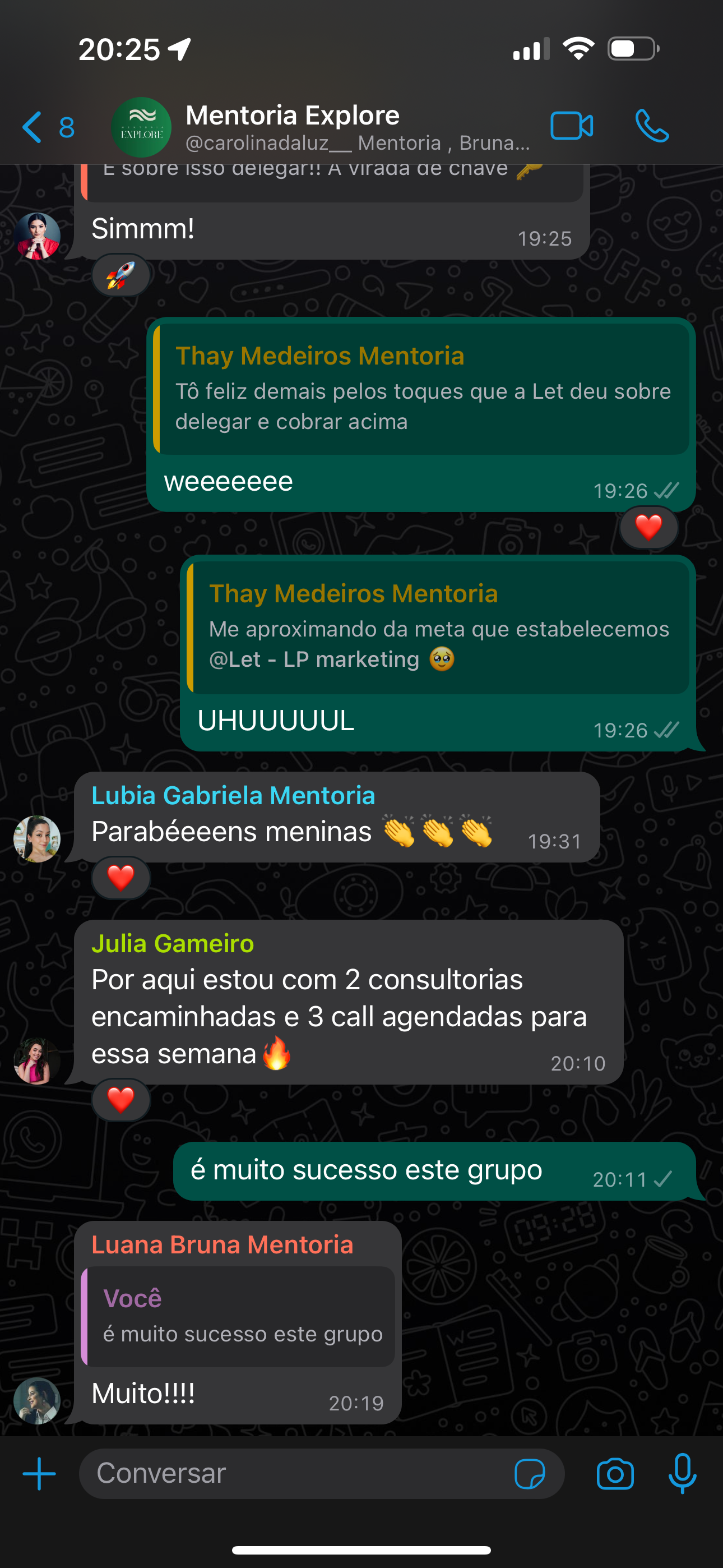
Task: Jump to quoted message about delegar e cobrar
Action: [x=421, y=390]
